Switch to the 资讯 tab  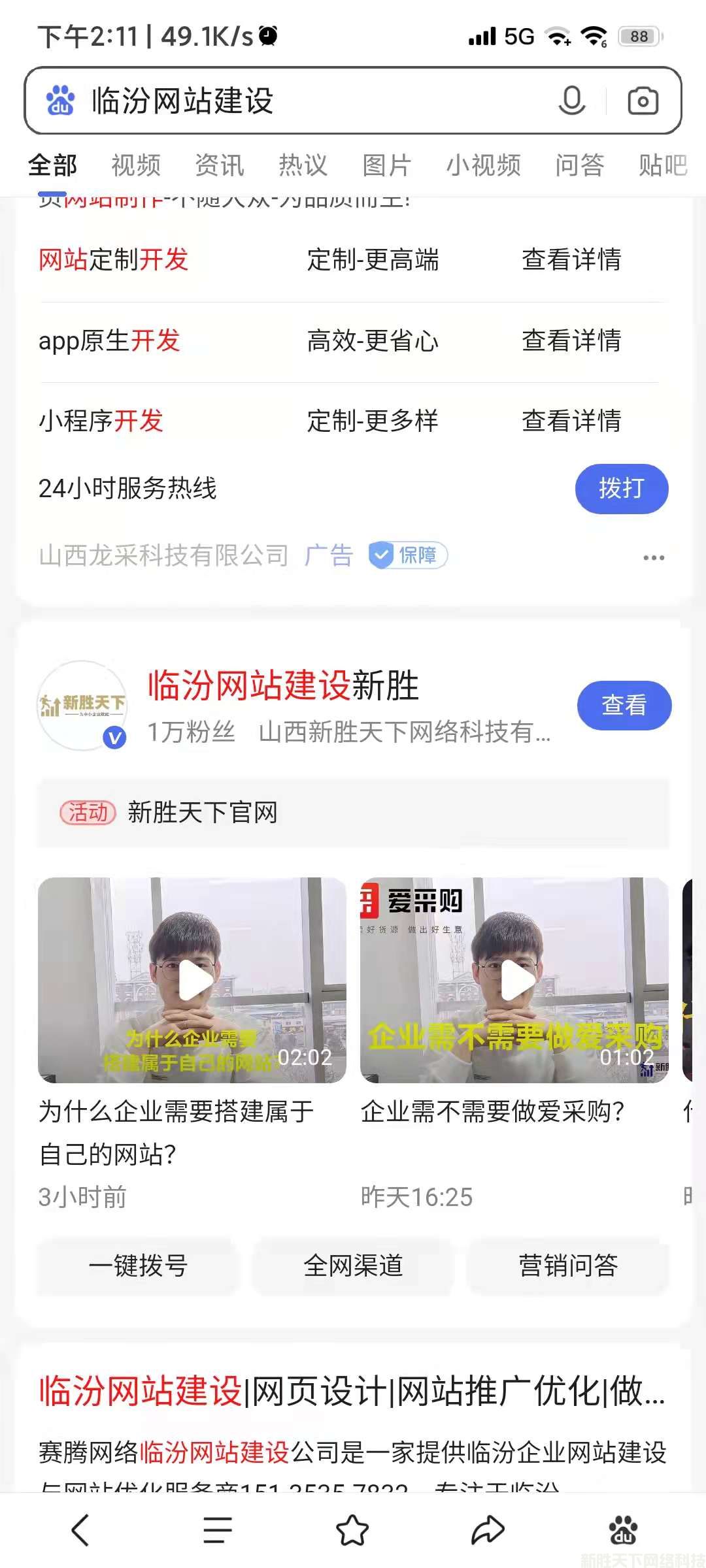(220, 165)
